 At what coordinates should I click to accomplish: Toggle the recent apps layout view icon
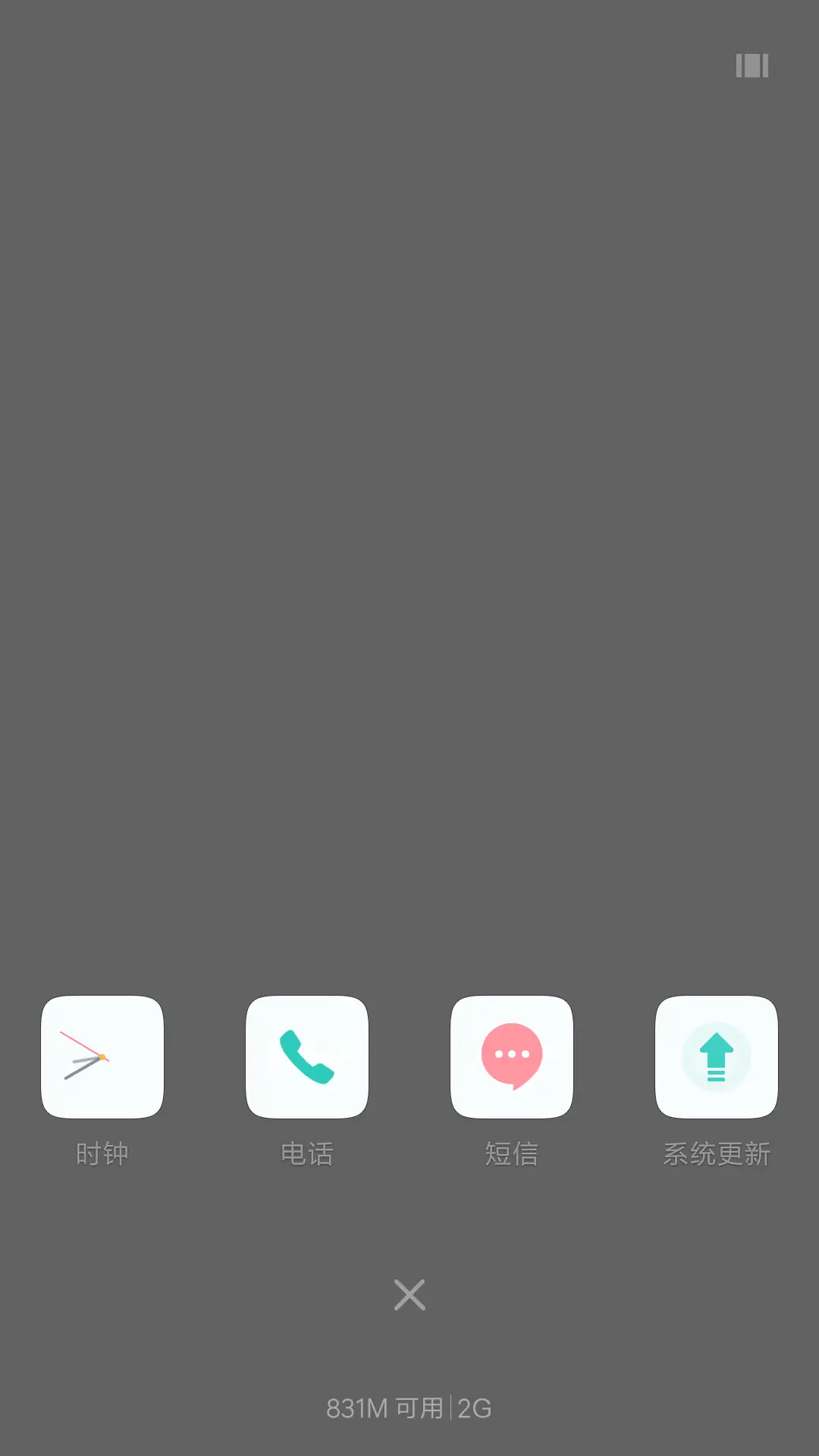click(x=752, y=66)
